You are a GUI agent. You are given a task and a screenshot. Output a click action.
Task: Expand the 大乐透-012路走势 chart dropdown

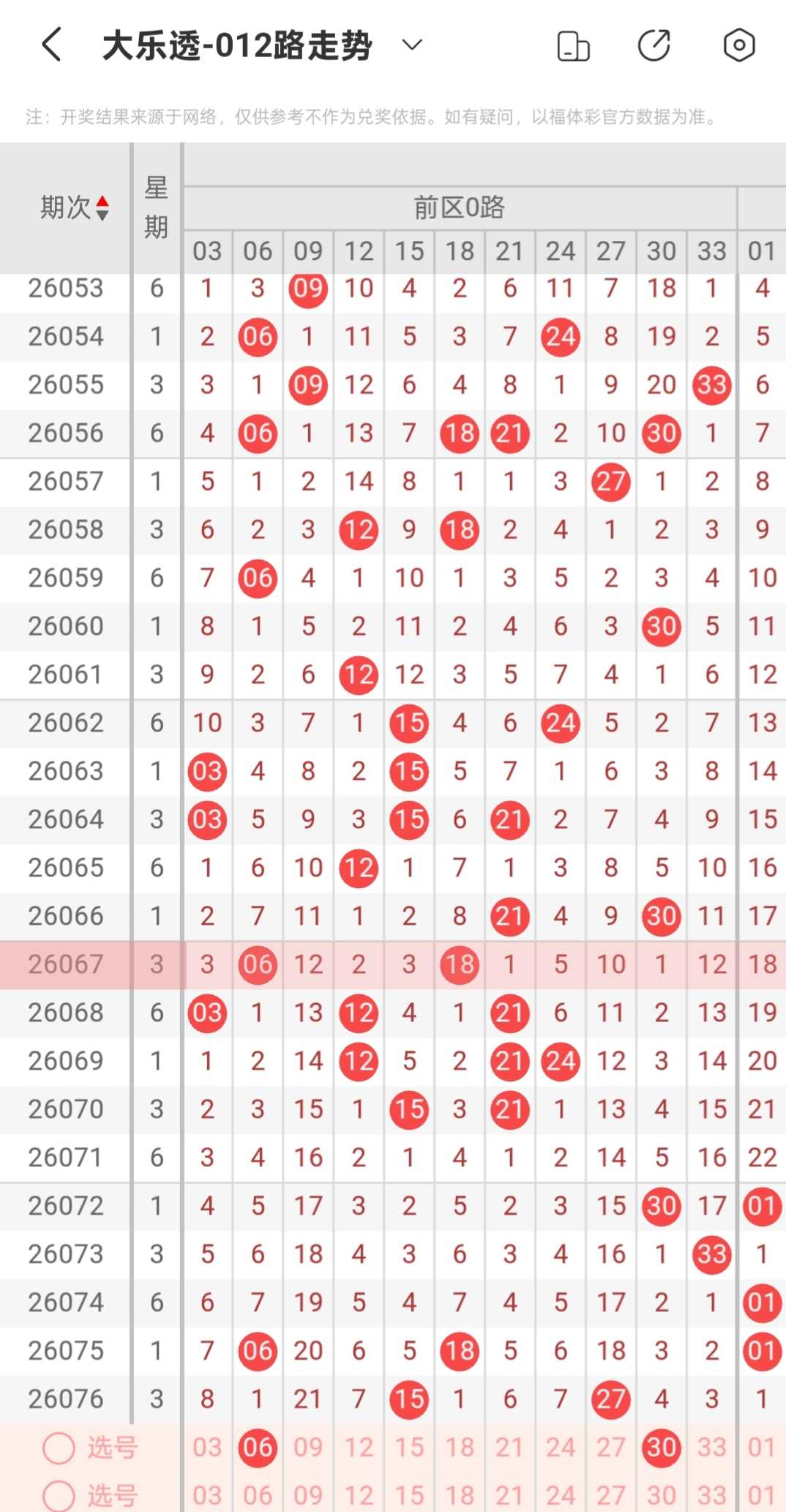point(413,45)
